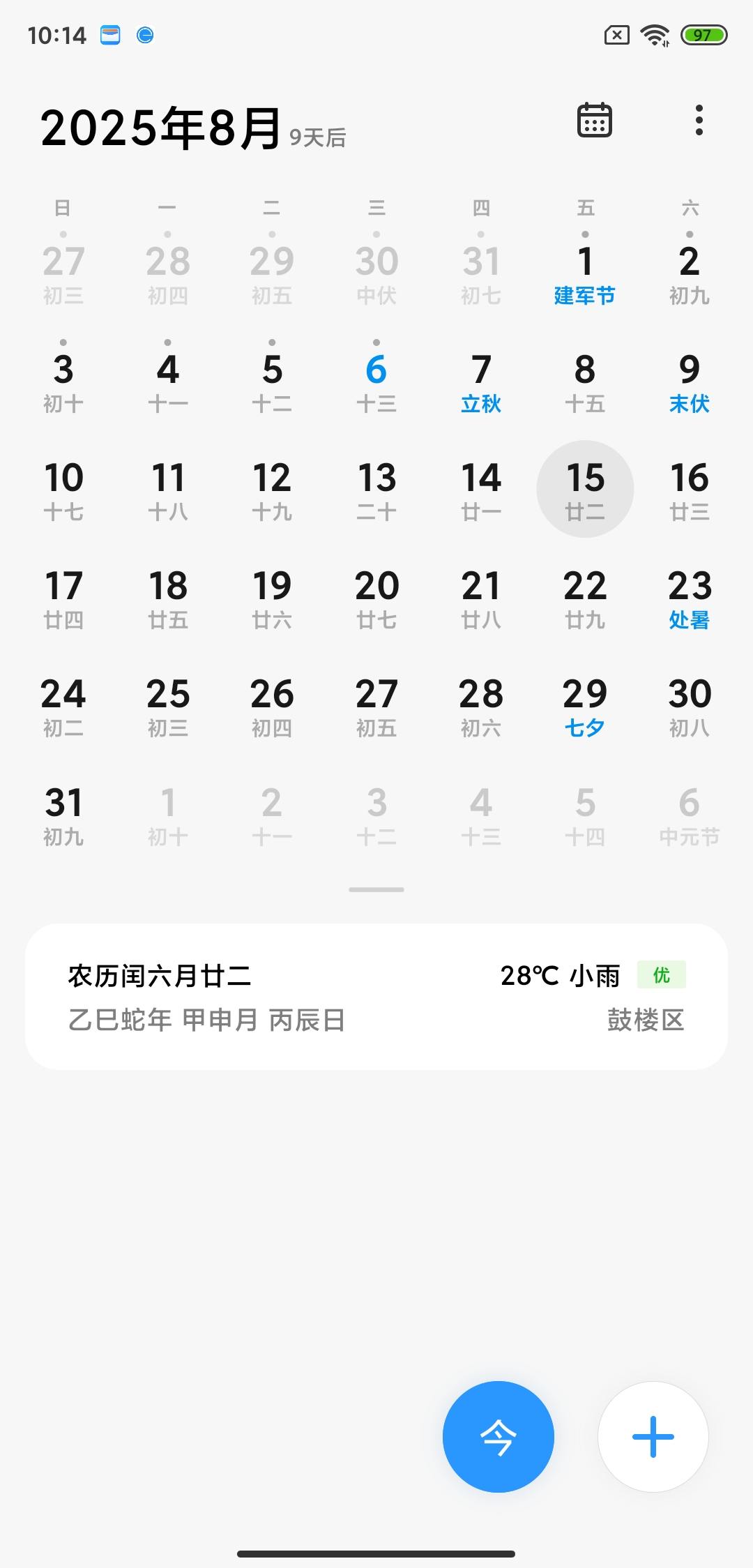
Task: Select August 13
Action: coord(376,490)
